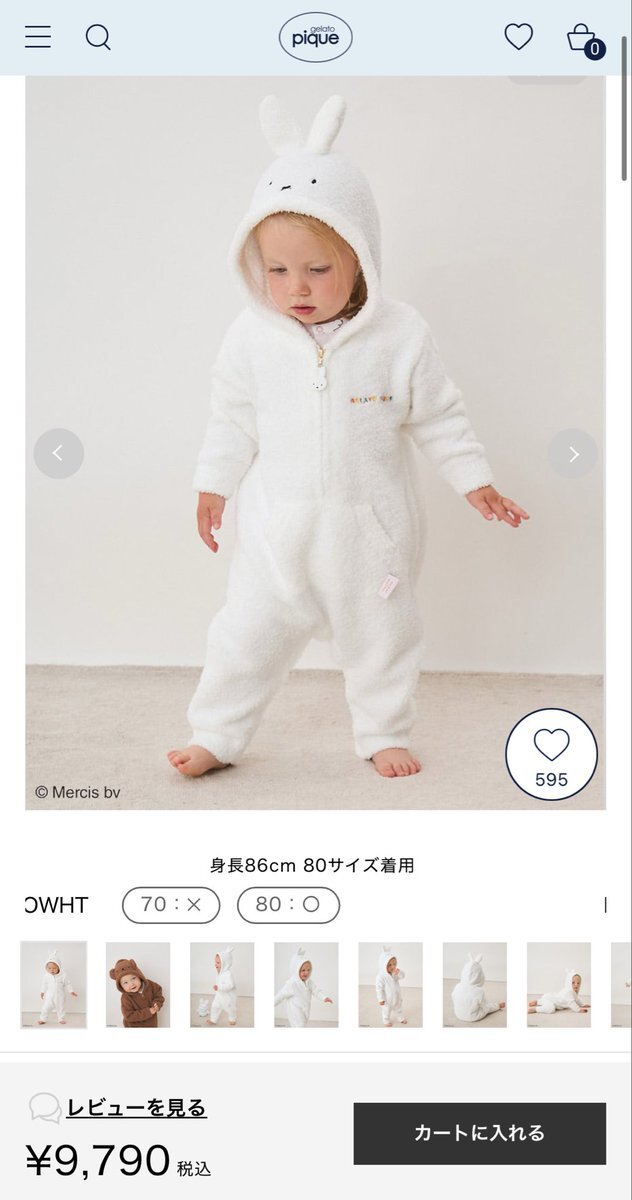The height and width of the screenshot is (1200, 632).
Task: View the crawling baby thumbnail
Action: tap(559, 985)
